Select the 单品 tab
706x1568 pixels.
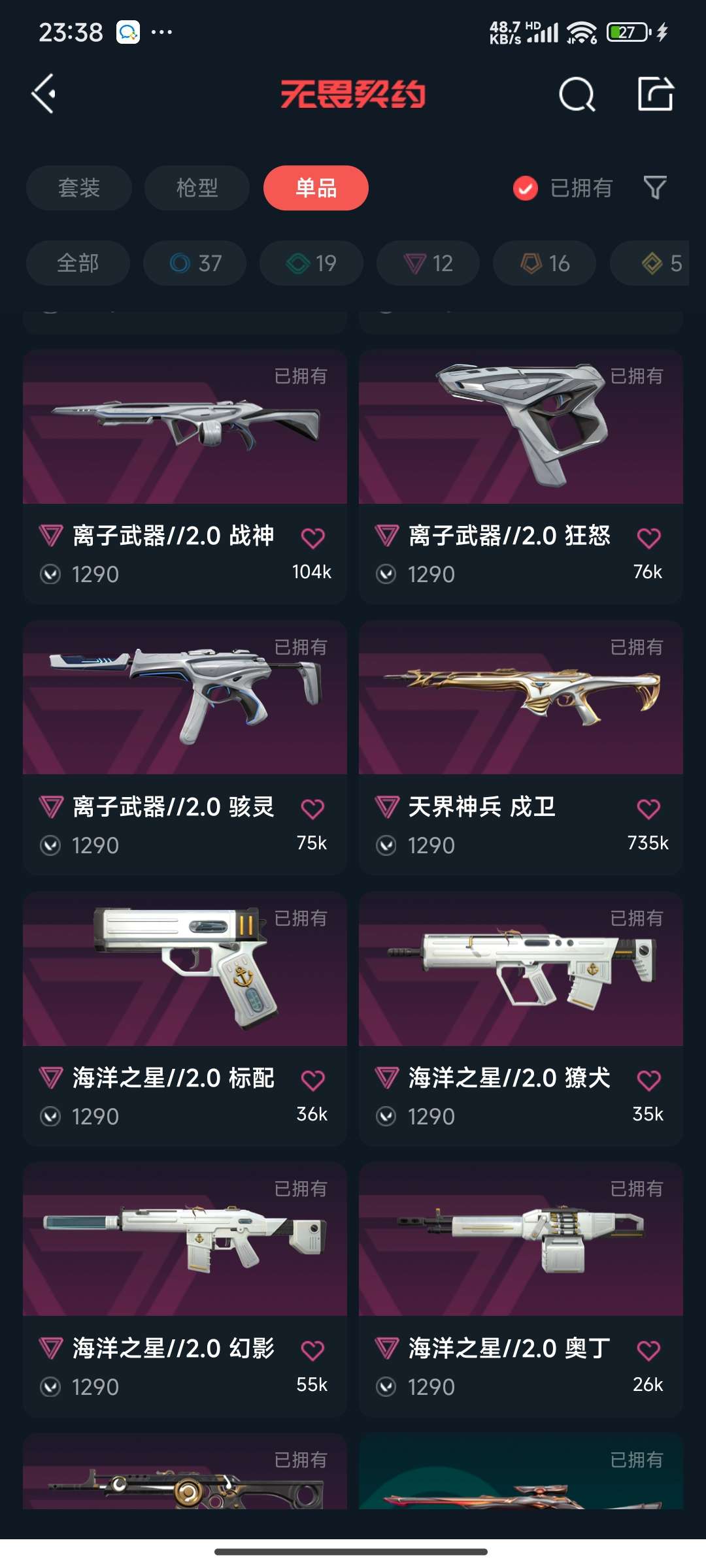coord(316,188)
